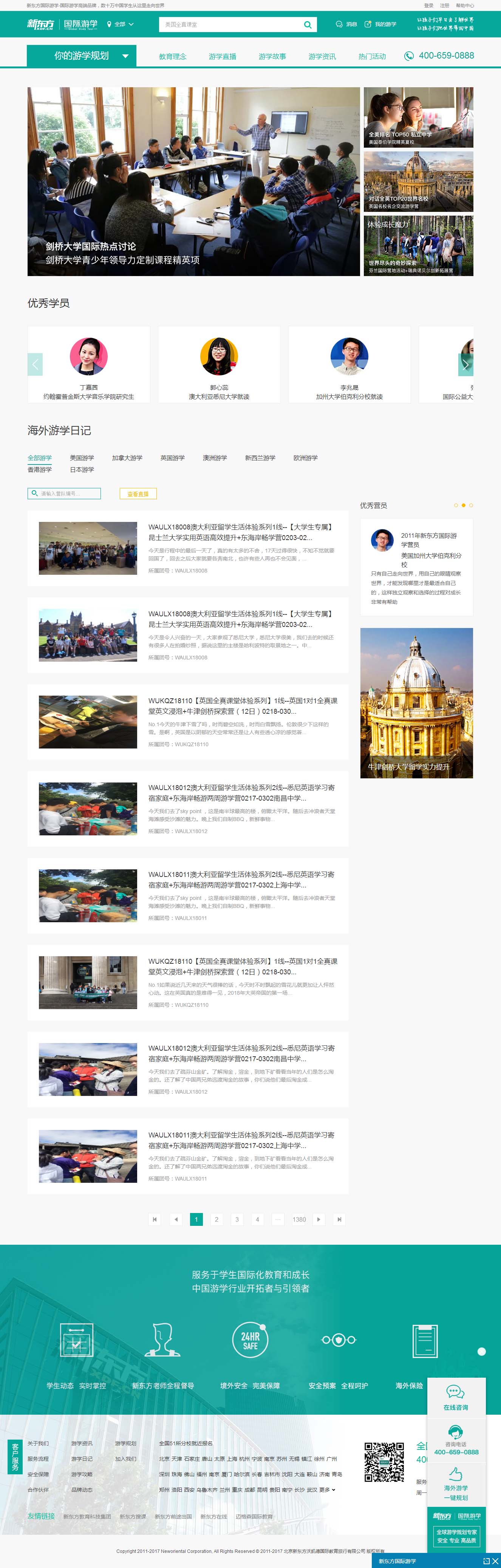The height and width of the screenshot is (1568, 501).
Task: Open the 剑桥大学国际热点讨论 banner
Action: pos(193,181)
